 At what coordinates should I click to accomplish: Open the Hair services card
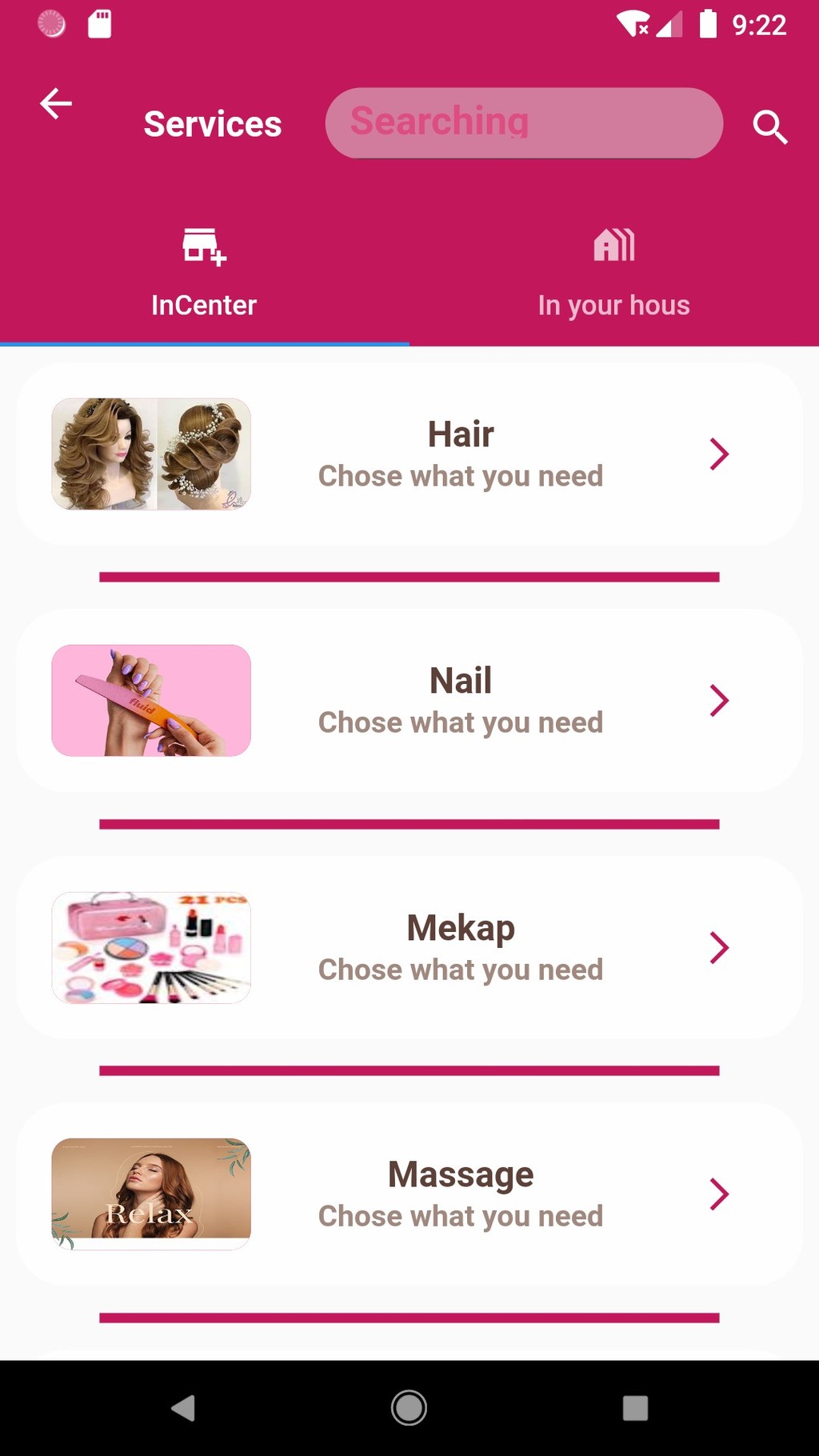click(x=409, y=454)
